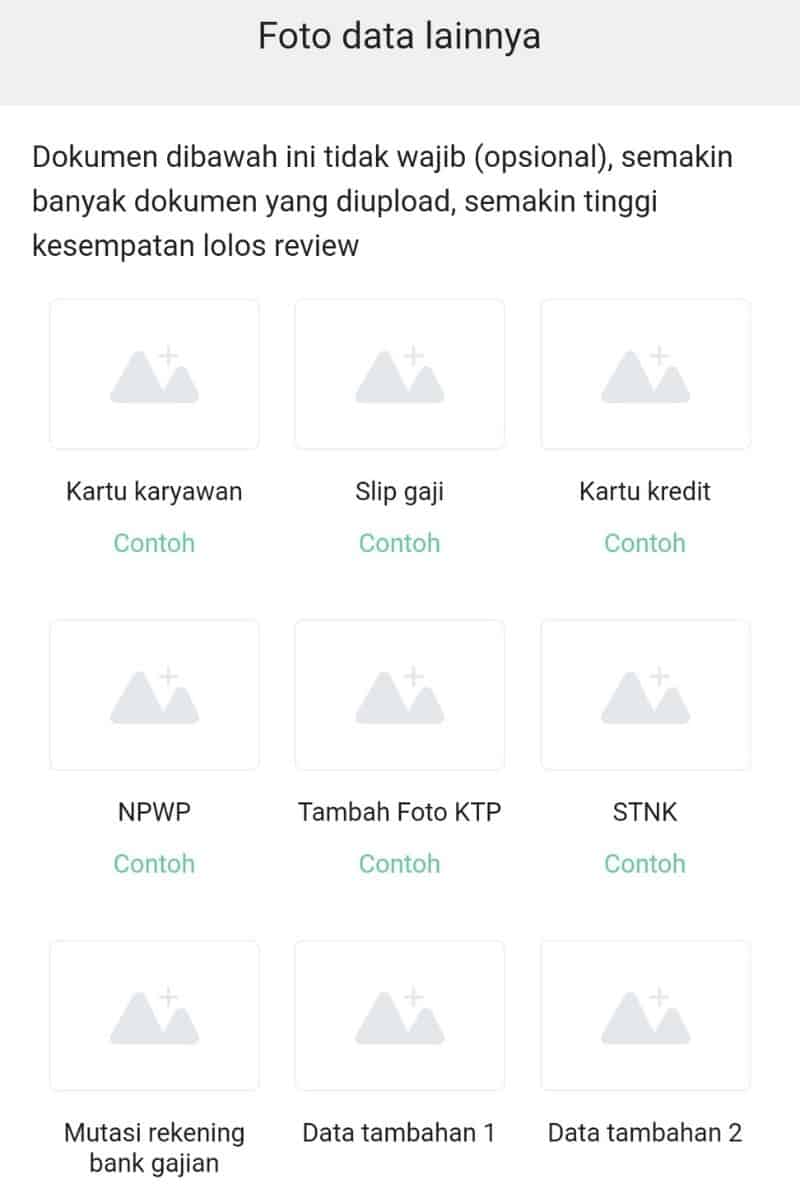This screenshot has height=1200, width=800.
Task: Select the Kartu karyawan label text
Action: (x=154, y=491)
